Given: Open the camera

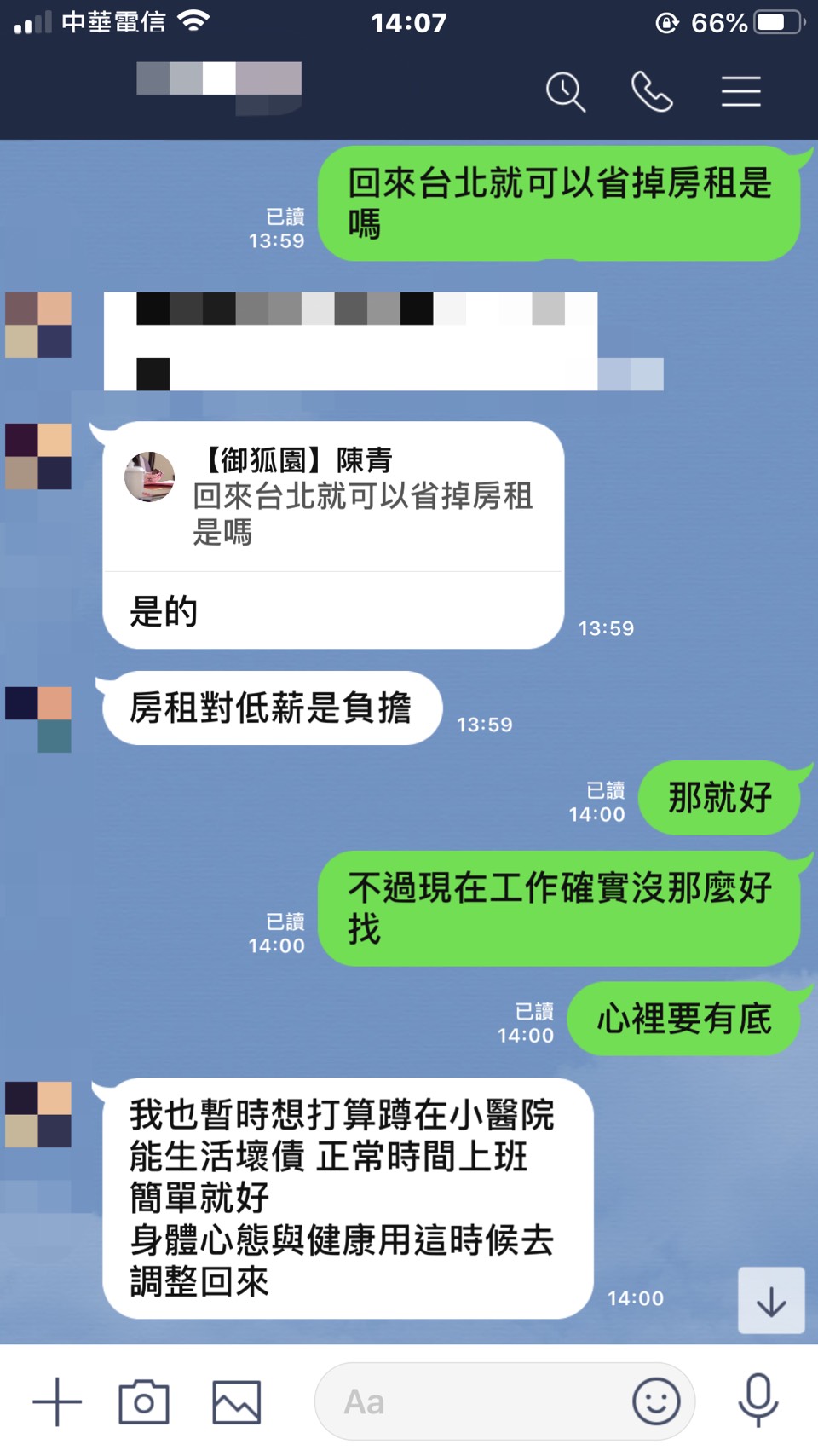Looking at the screenshot, I should coord(143,1401).
